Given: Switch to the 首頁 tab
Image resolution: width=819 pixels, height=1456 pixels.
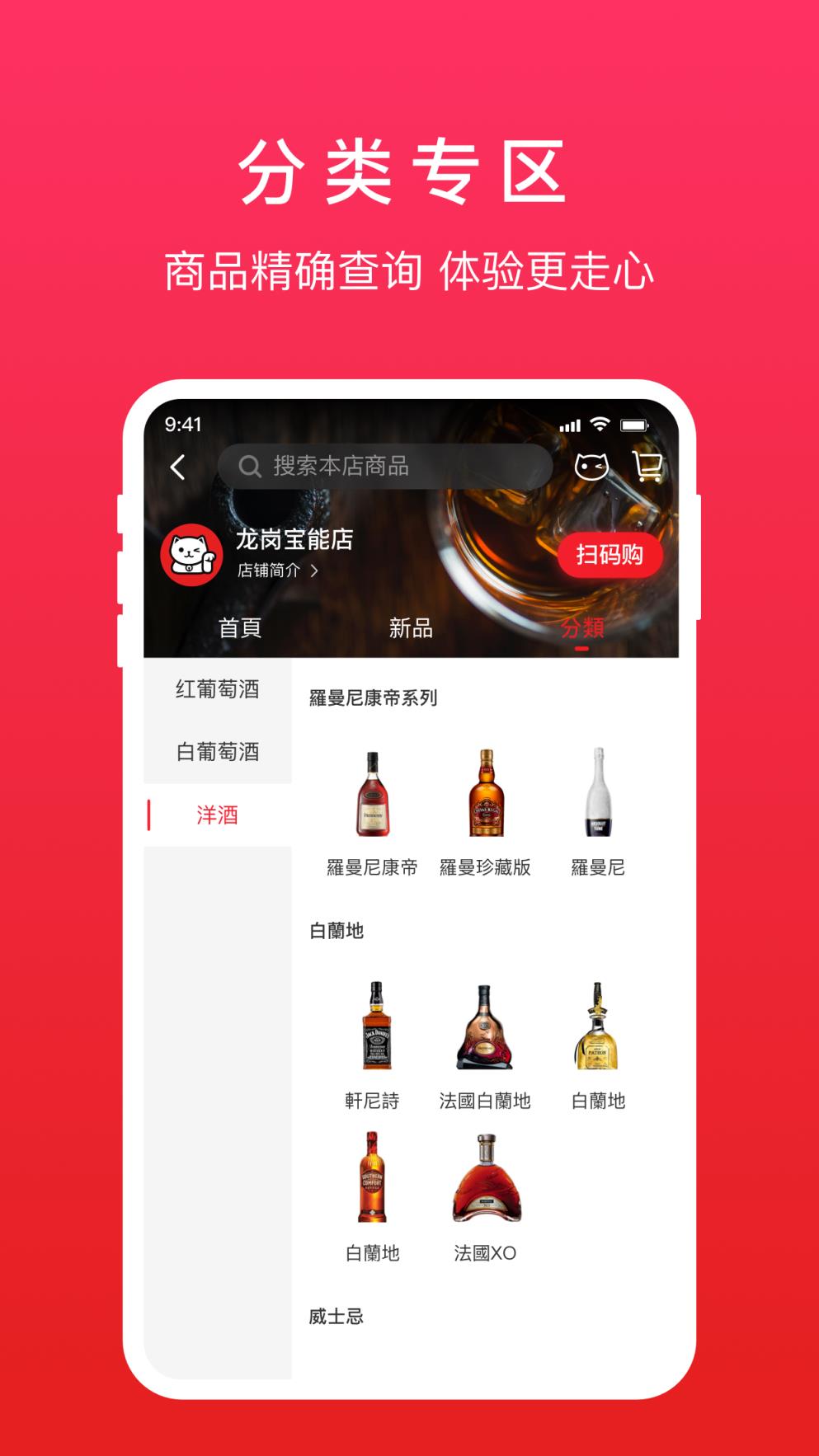Looking at the screenshot, I should coord(239,628).
